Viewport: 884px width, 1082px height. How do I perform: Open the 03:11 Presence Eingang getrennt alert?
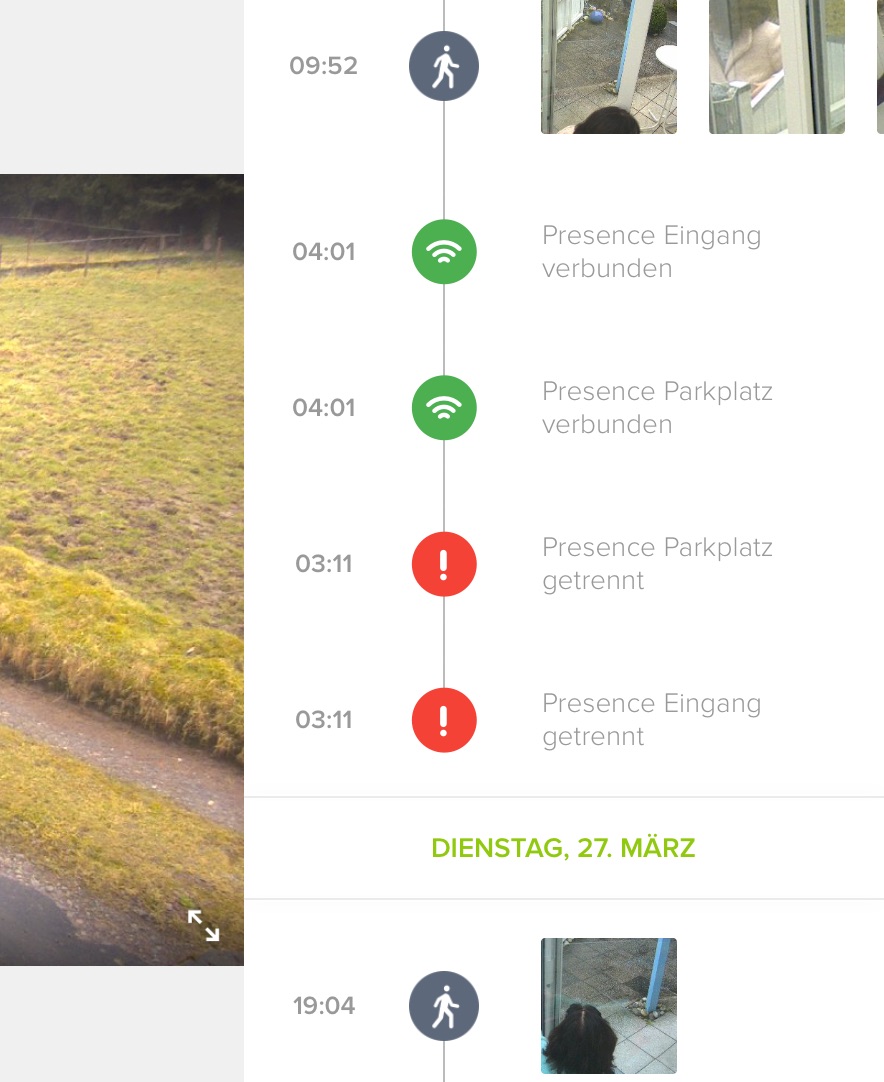[650, 720]
